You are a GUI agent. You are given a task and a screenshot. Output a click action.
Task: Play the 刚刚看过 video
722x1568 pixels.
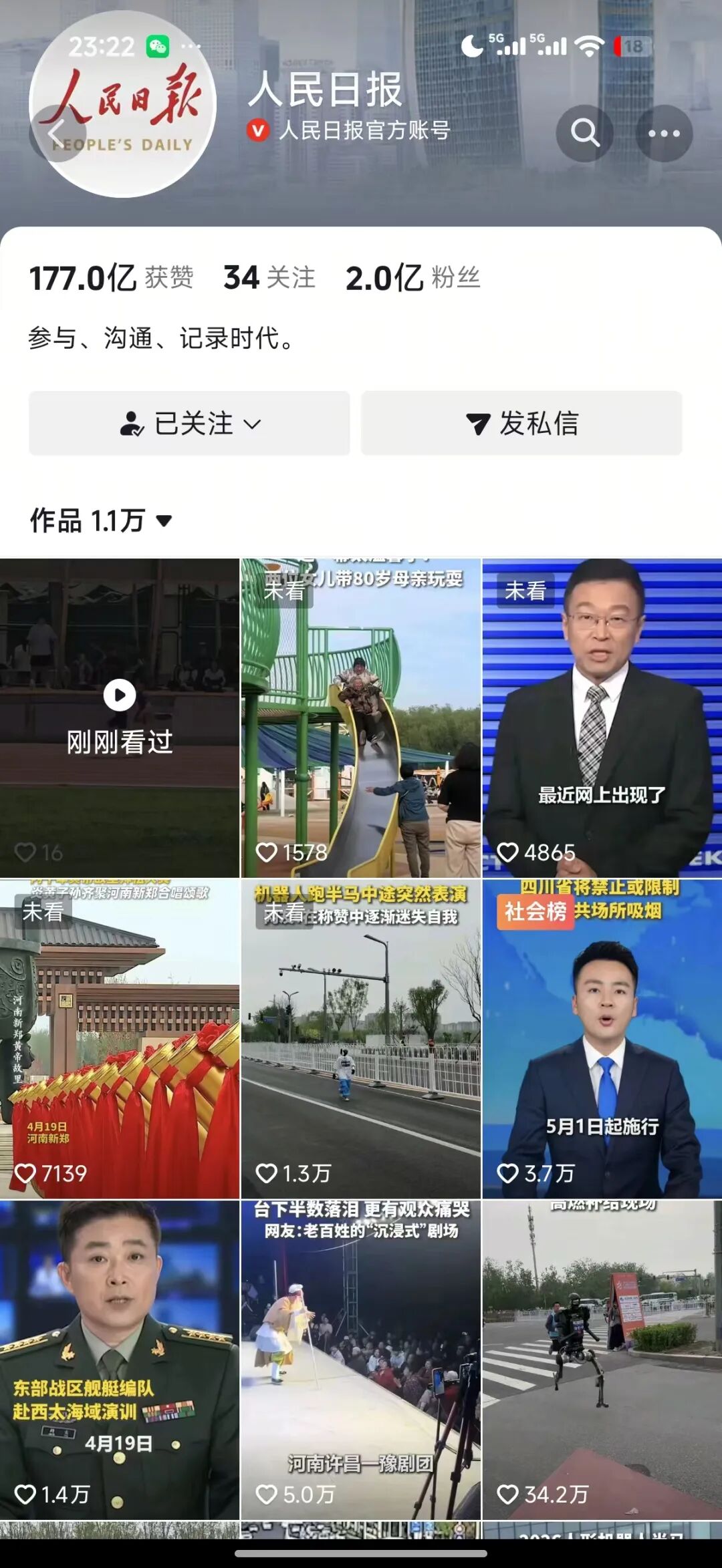coord(120,718)
